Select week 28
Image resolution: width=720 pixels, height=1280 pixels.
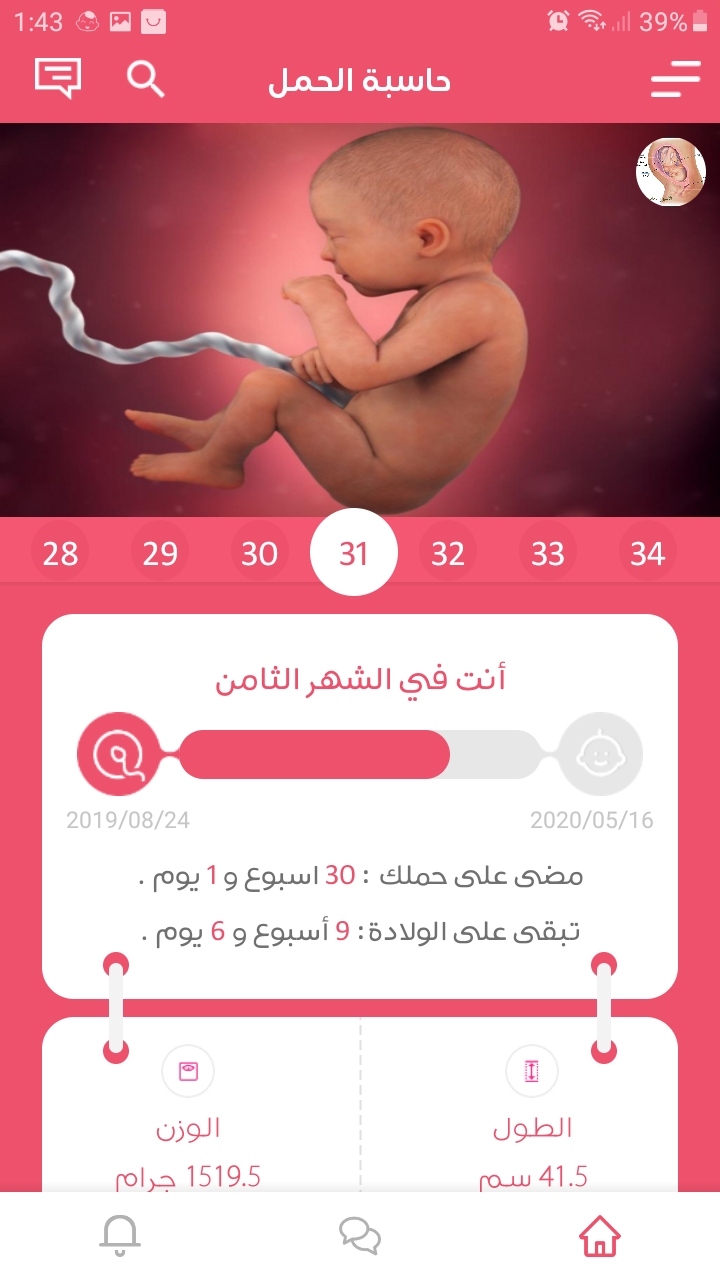[x=61, y=553]
